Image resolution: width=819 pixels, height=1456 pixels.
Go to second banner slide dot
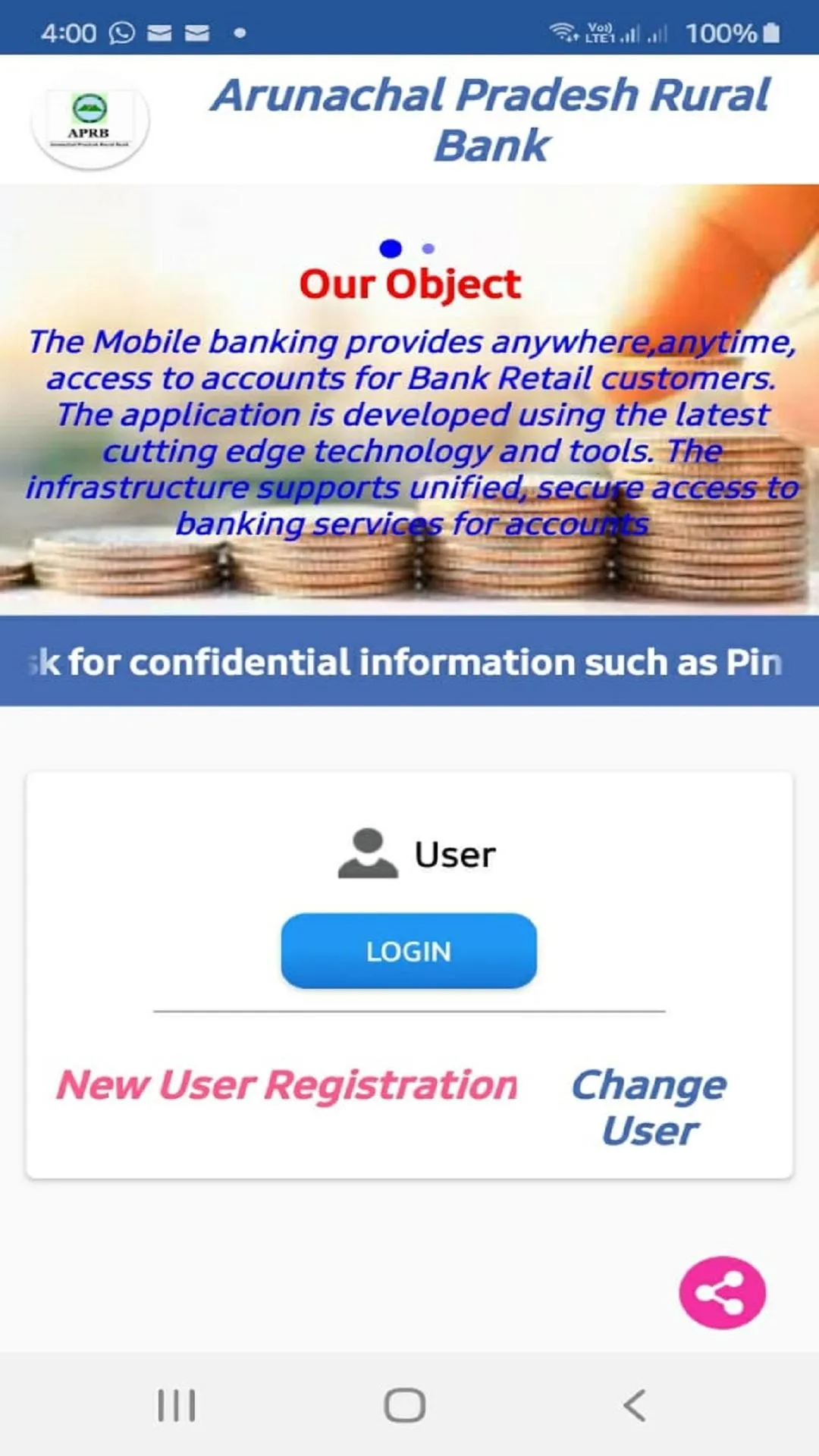tap(428, 249)
